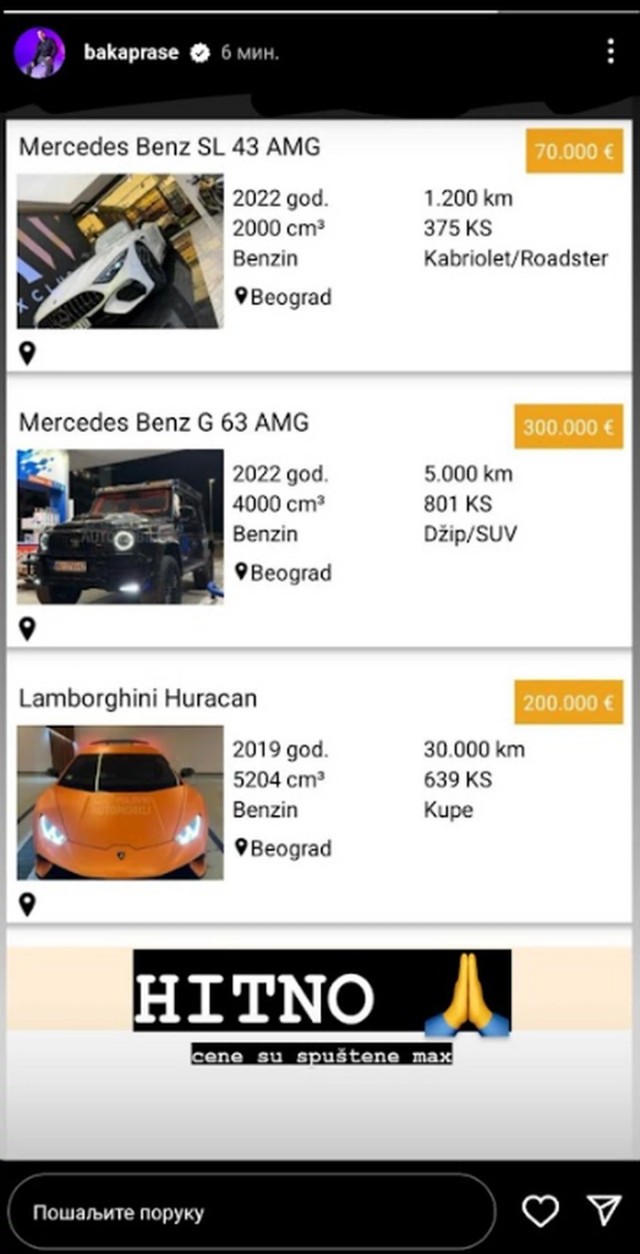This screenshot has height=1254, width=640.
Task: Like this story with the heart
Action: (541, 1212)
